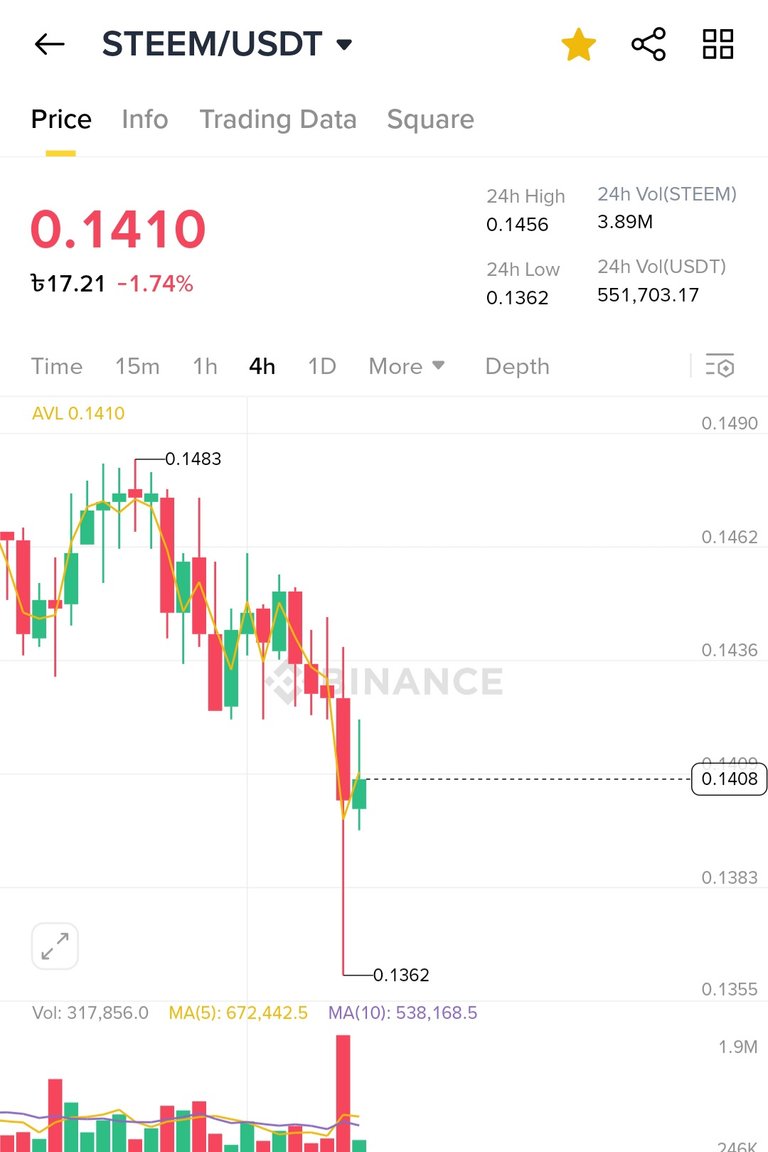Open the grid layout menu icon
The width and height of the screenshot is (768, 1152).
pyautogui.click(x=718, y=44)
